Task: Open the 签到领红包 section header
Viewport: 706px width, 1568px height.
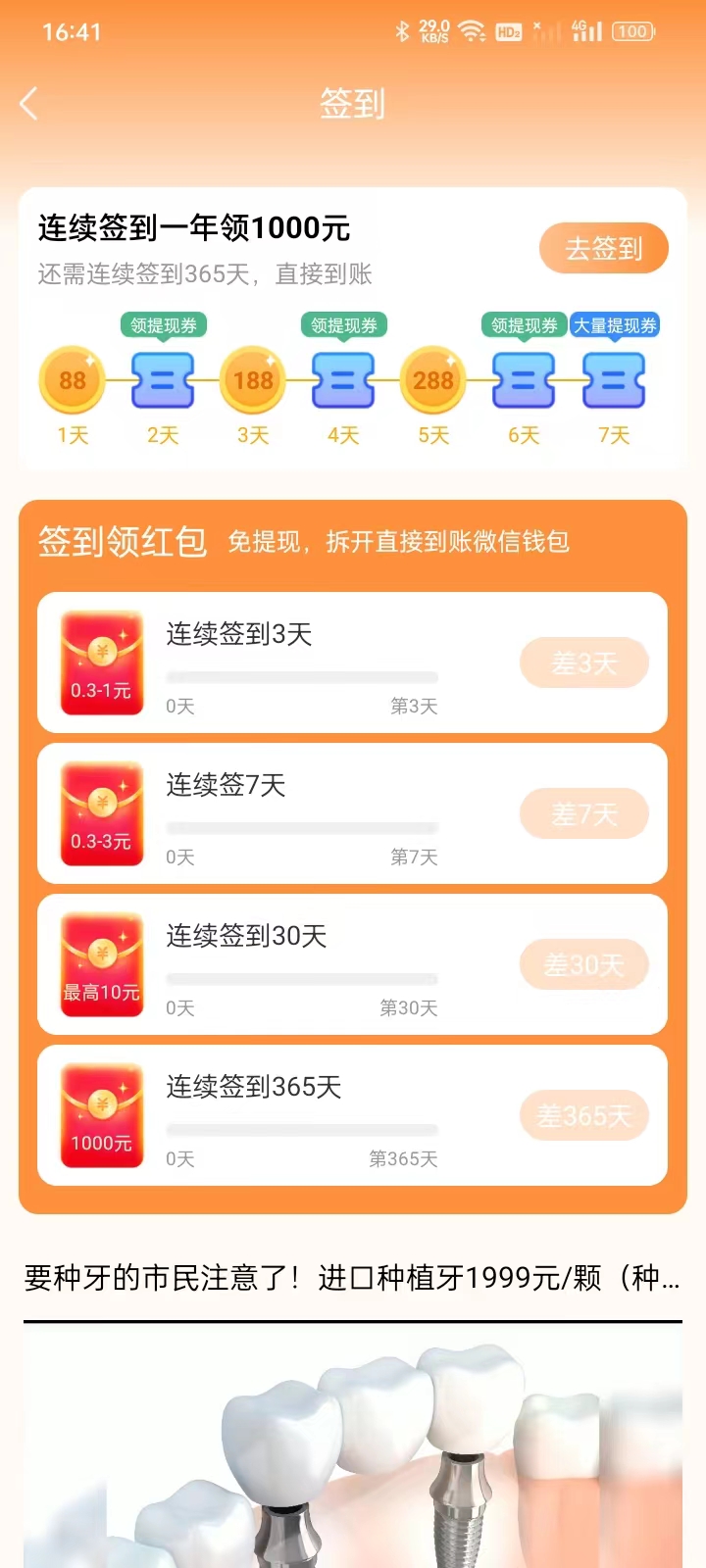Action: [121, 542]
